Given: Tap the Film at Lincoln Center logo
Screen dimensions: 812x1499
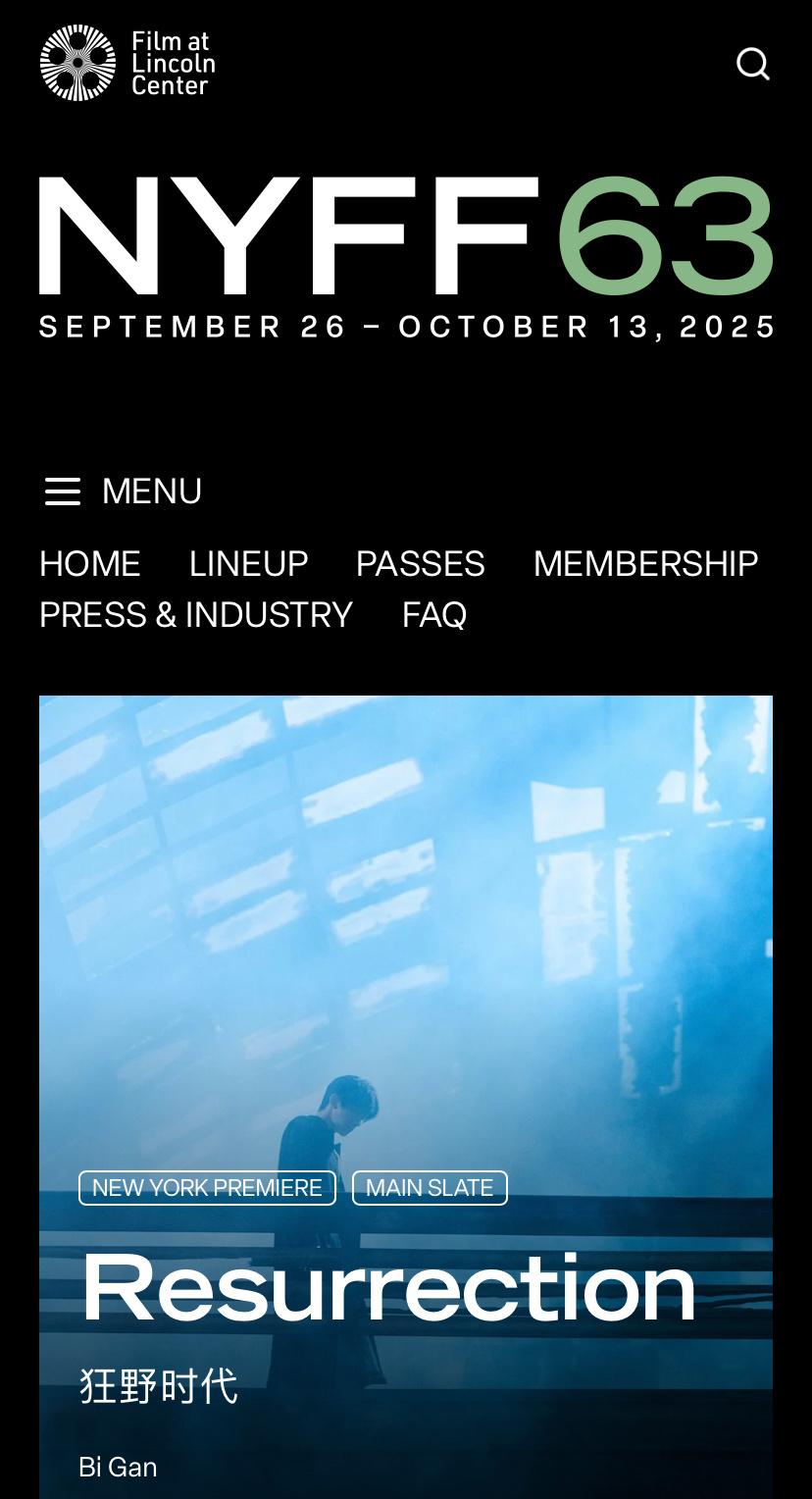Looking at the screenshot, I should (x=127, y=63).
